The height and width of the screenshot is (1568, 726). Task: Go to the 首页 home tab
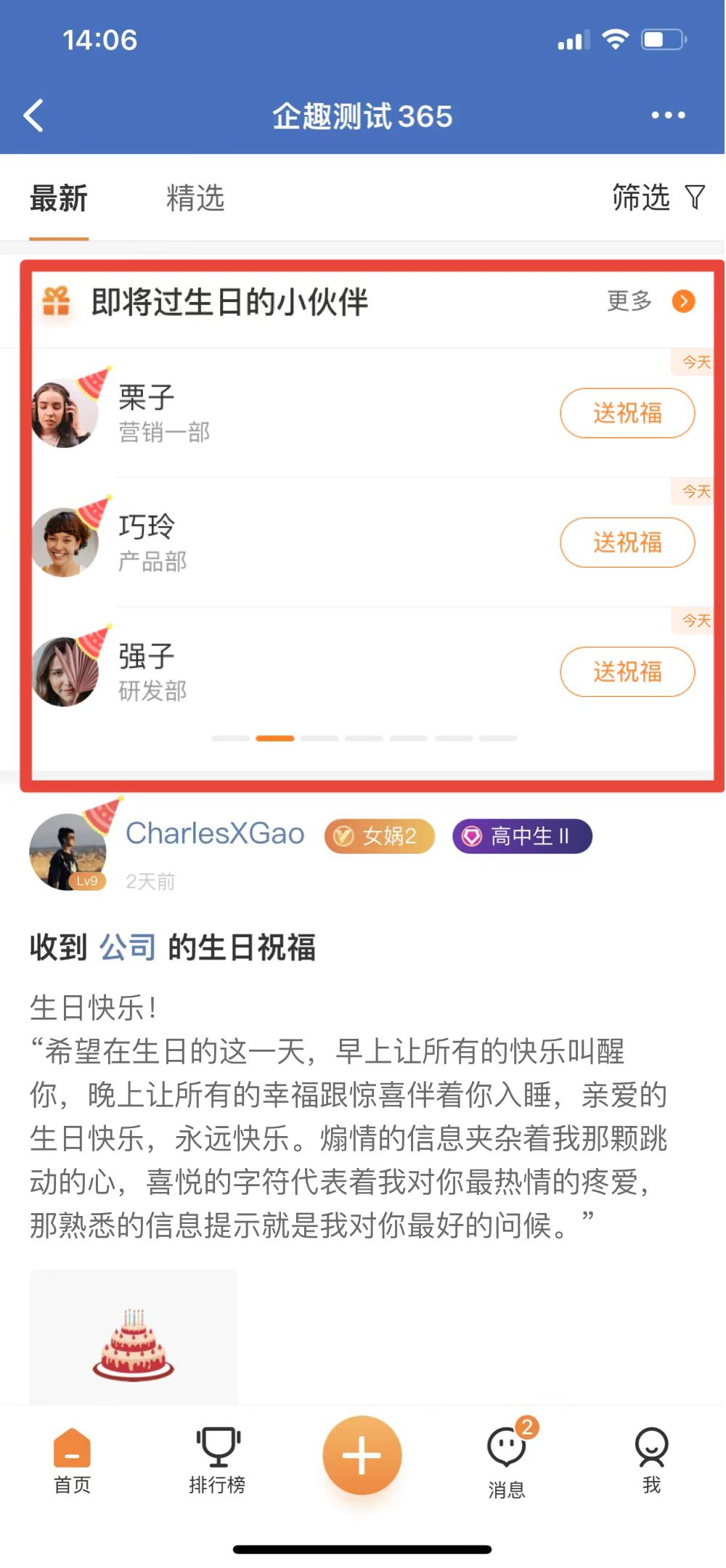click(x=72, y=1461)
